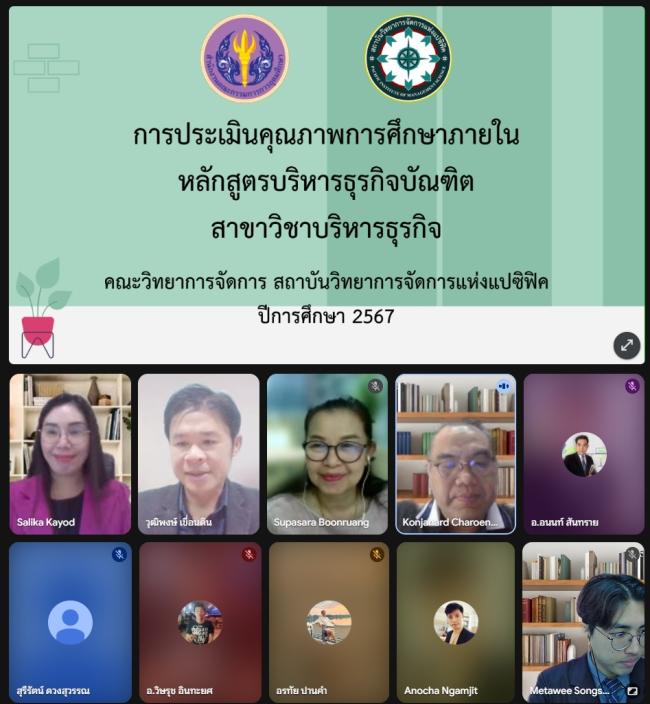Open อรทัย ปานดำ's participant tile
The width and height of the screenshot is (650, 704).
tap(327, 622)
